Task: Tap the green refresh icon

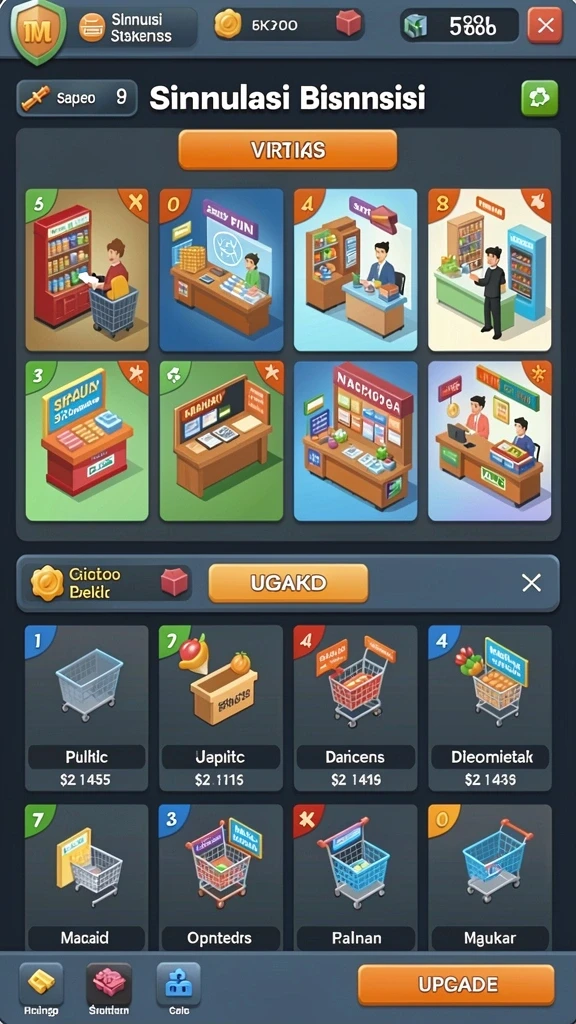Action: click(539, 99)
